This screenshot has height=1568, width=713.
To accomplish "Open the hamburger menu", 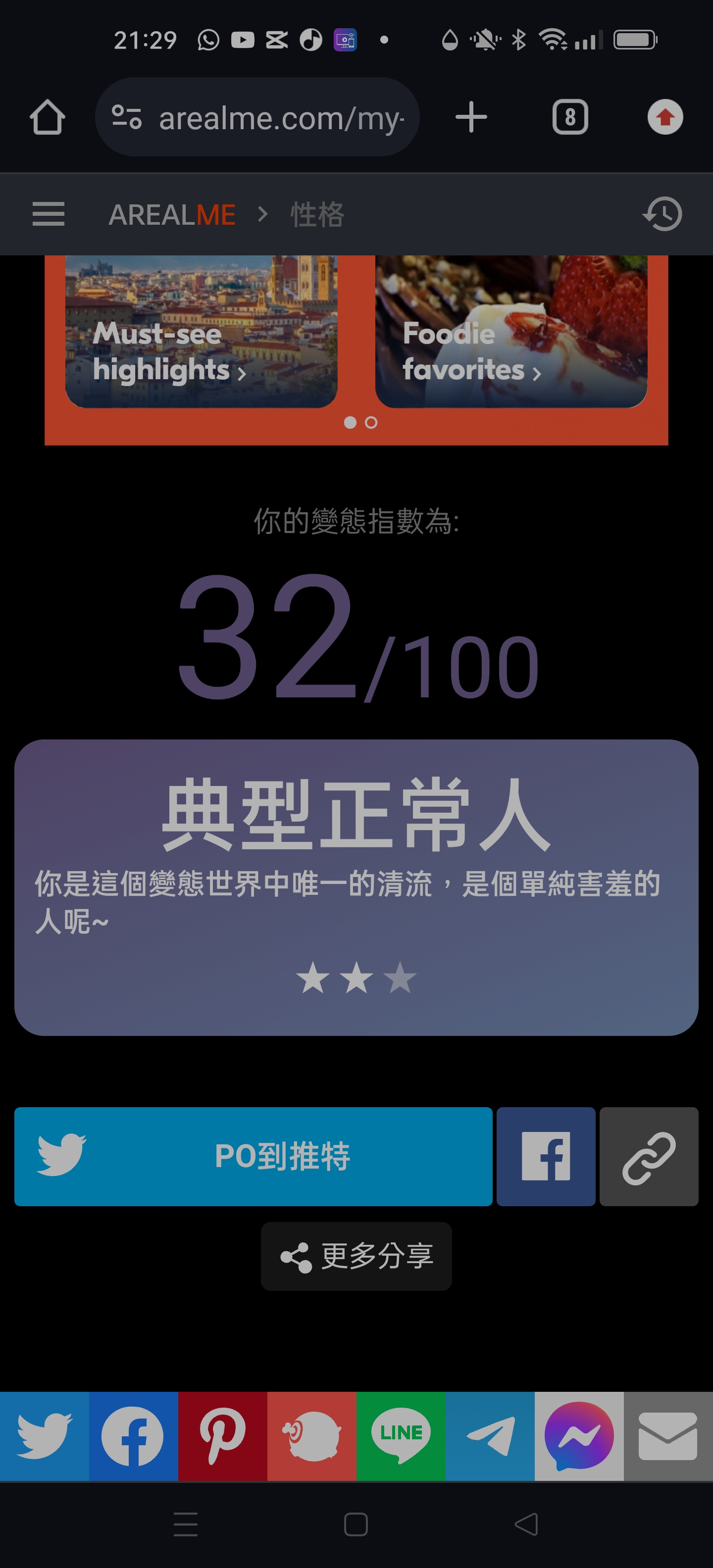I will 48,214.
